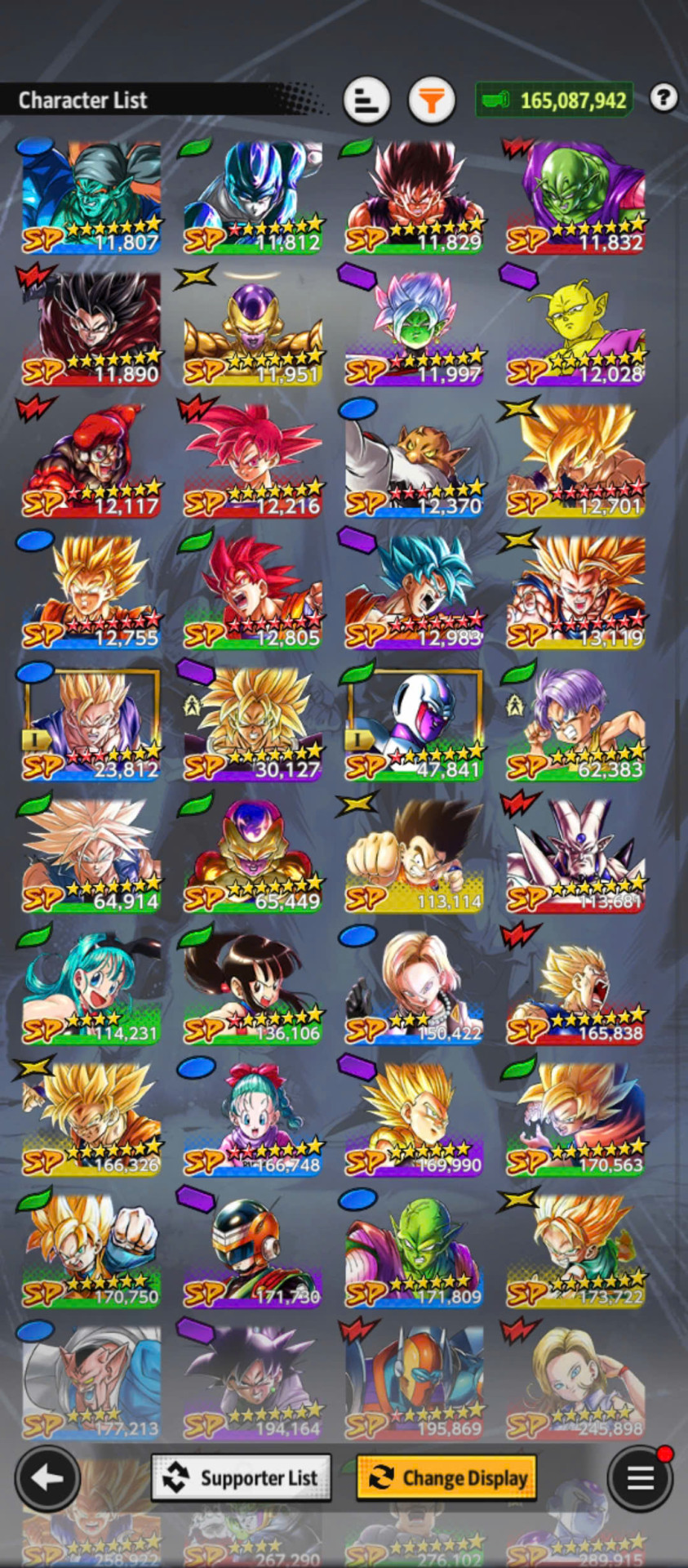Open the sort options icon

pyautogui.click(x=366, y=101)
